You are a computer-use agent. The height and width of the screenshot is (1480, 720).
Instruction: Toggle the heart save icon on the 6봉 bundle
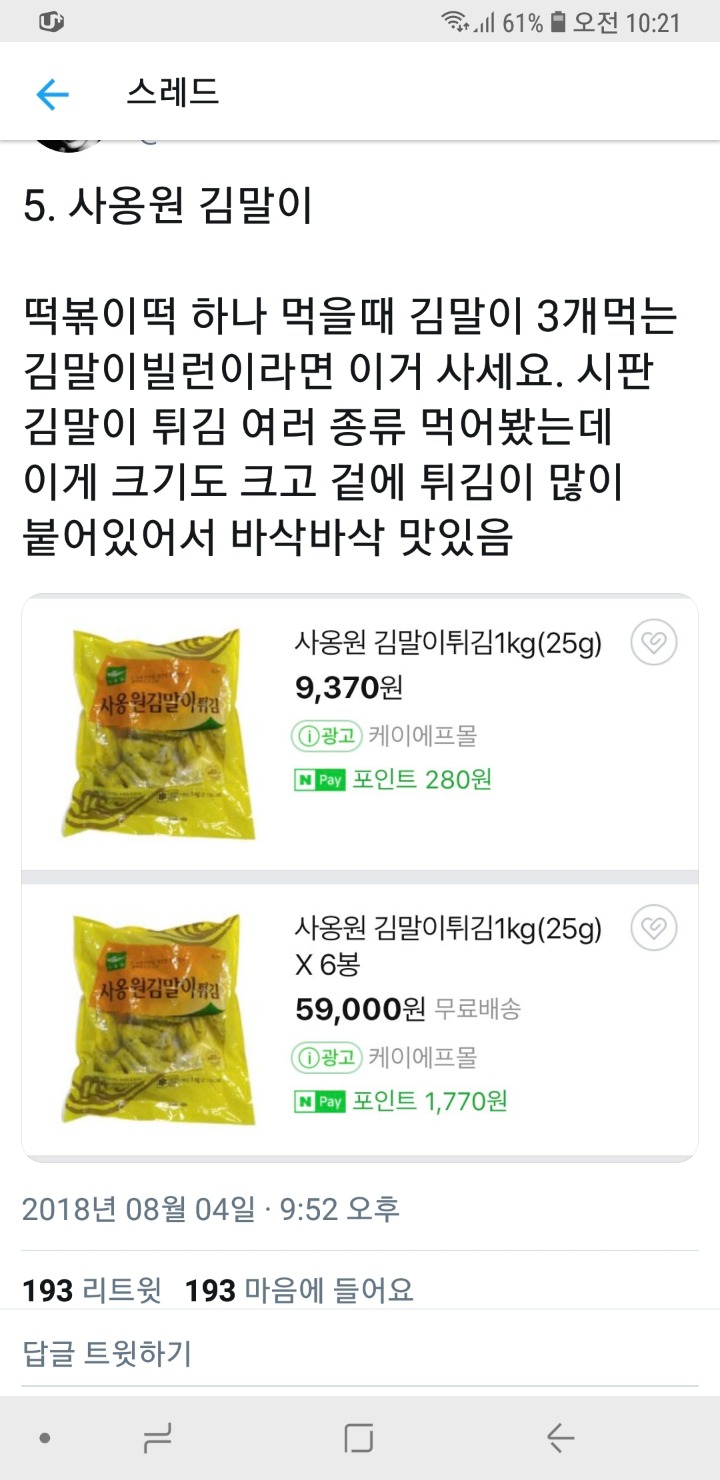tap(654, 928)
